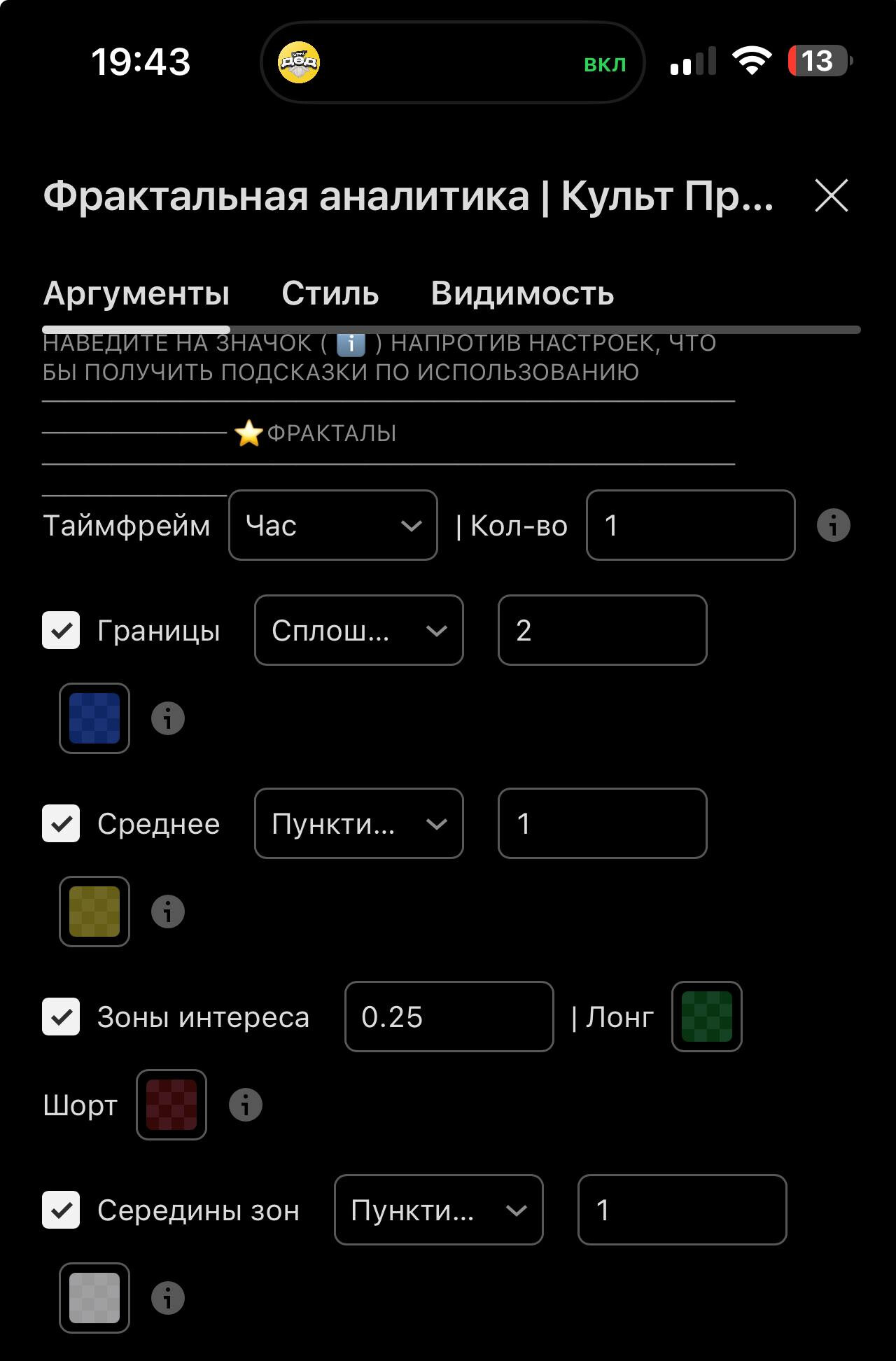The height and width of the screenshot is (1361, 896).
Task: Show the info hint for Таймфрейм
Action: [833, 525]
